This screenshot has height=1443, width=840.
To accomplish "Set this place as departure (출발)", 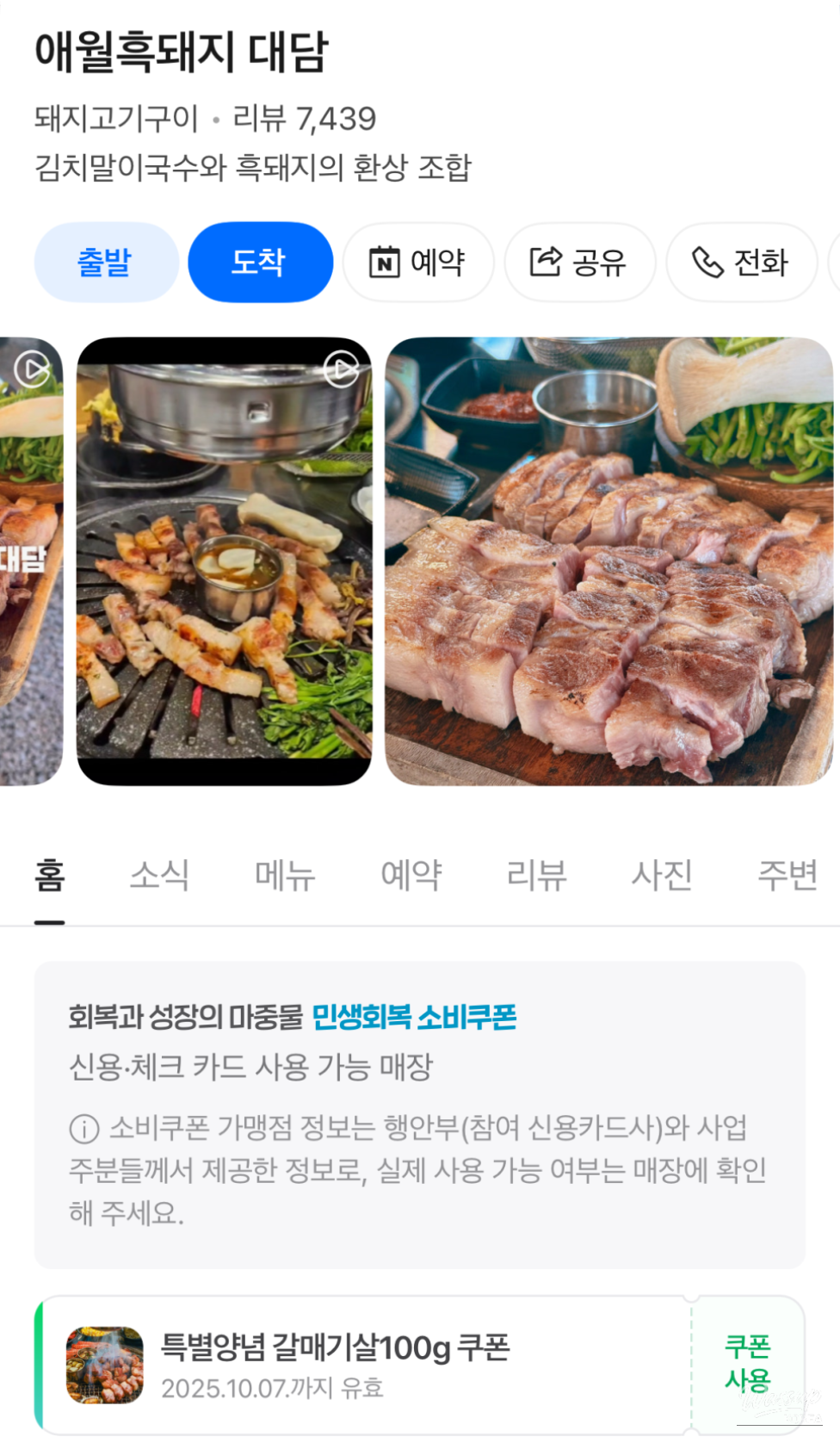I will tap(106, 263).
